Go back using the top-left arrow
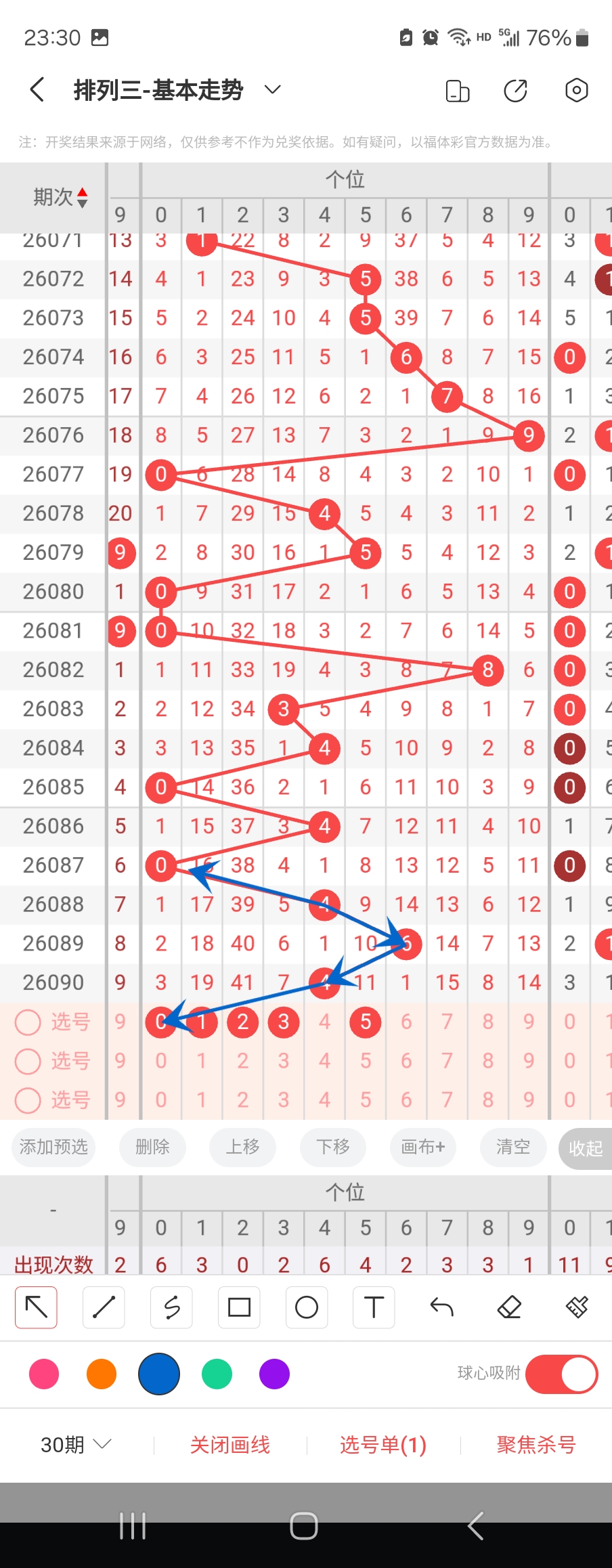This screenshot has width=612, height=1568. pyautogui.click(x=37, y=89)
